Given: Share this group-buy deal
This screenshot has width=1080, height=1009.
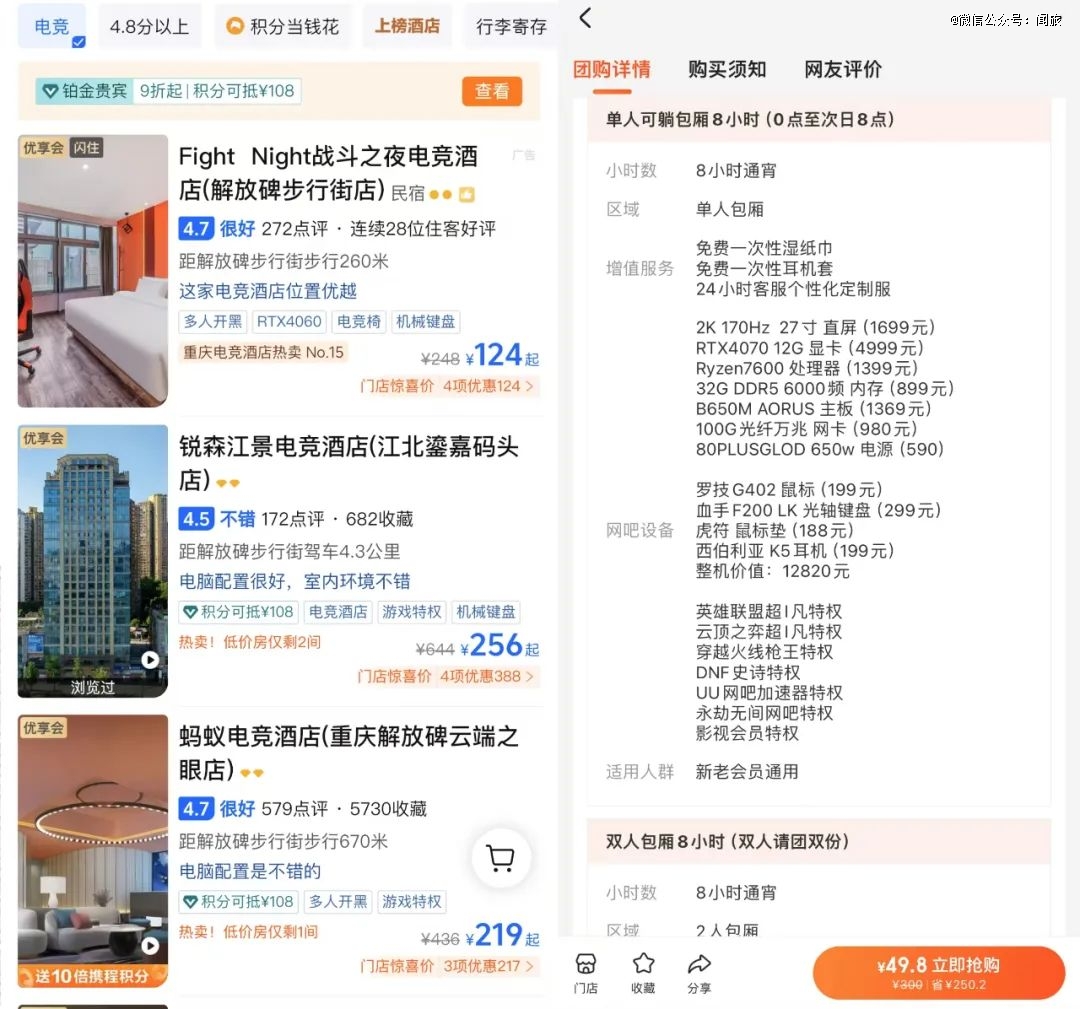Looking at the screenshot, I should pyautogui.click(x=699, y=972).
